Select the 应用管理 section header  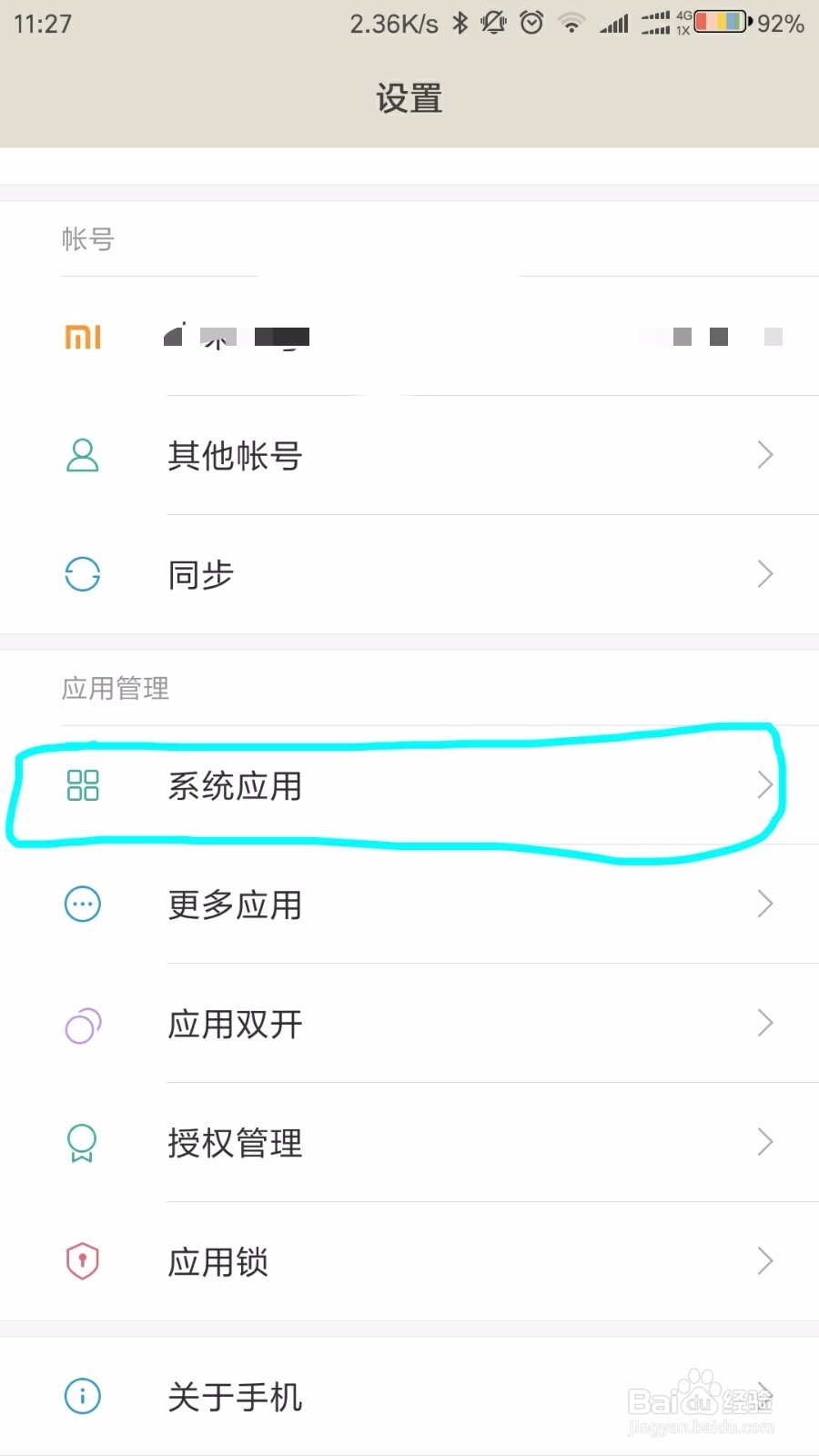(x=115, y=688)
